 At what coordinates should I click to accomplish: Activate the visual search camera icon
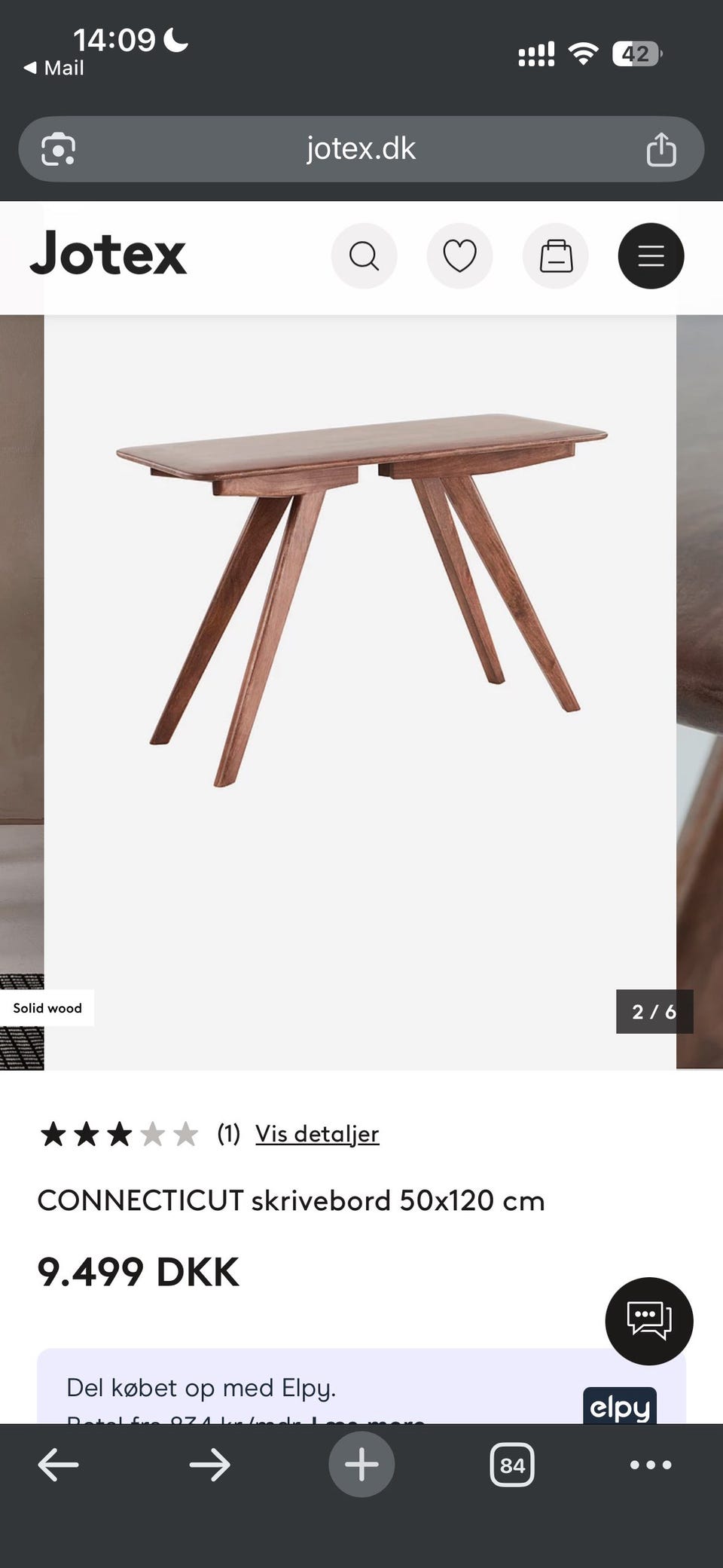click(x=59, y=148)
